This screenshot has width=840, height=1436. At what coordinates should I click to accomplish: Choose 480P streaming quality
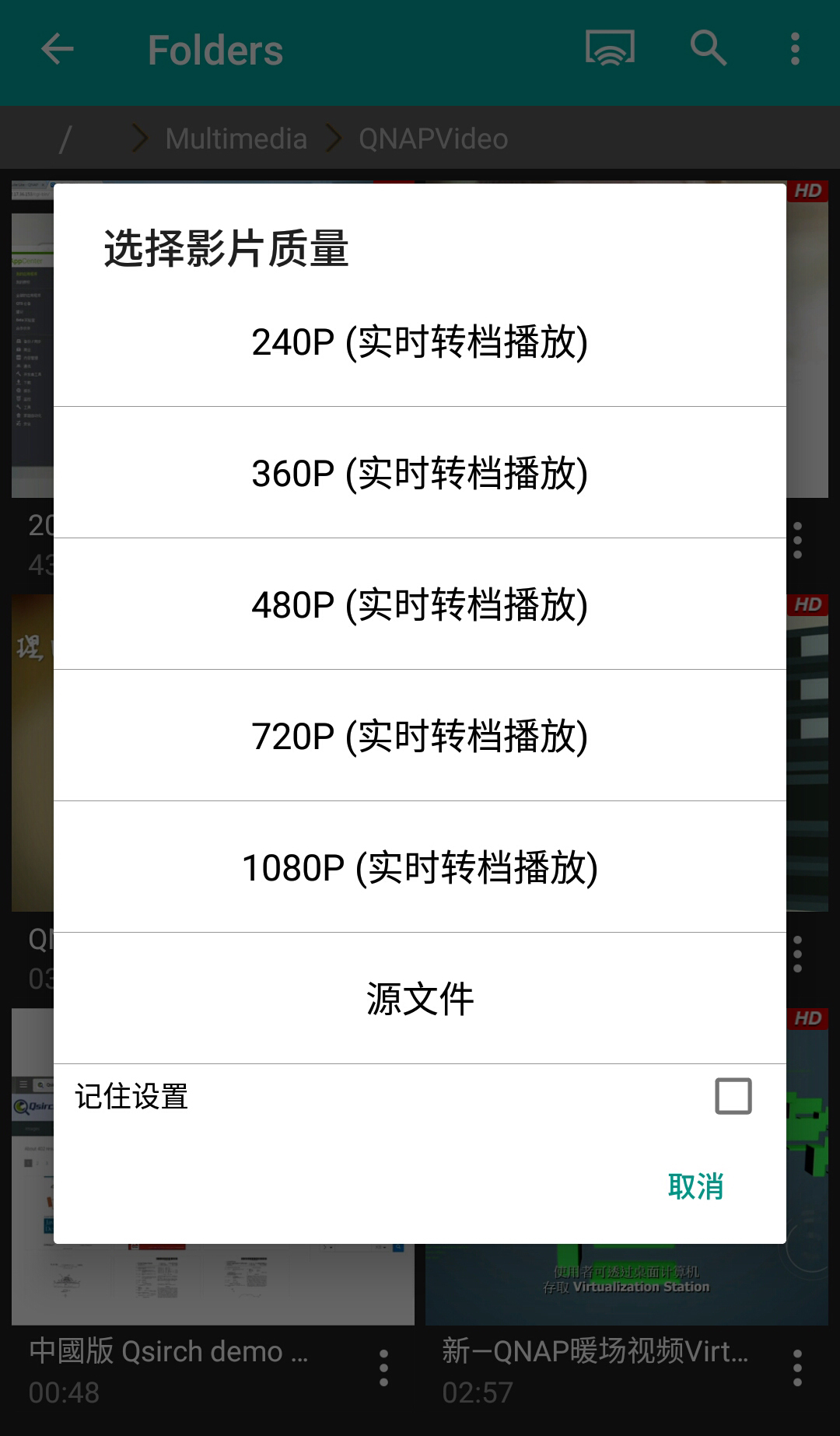(x=420, y=603)
